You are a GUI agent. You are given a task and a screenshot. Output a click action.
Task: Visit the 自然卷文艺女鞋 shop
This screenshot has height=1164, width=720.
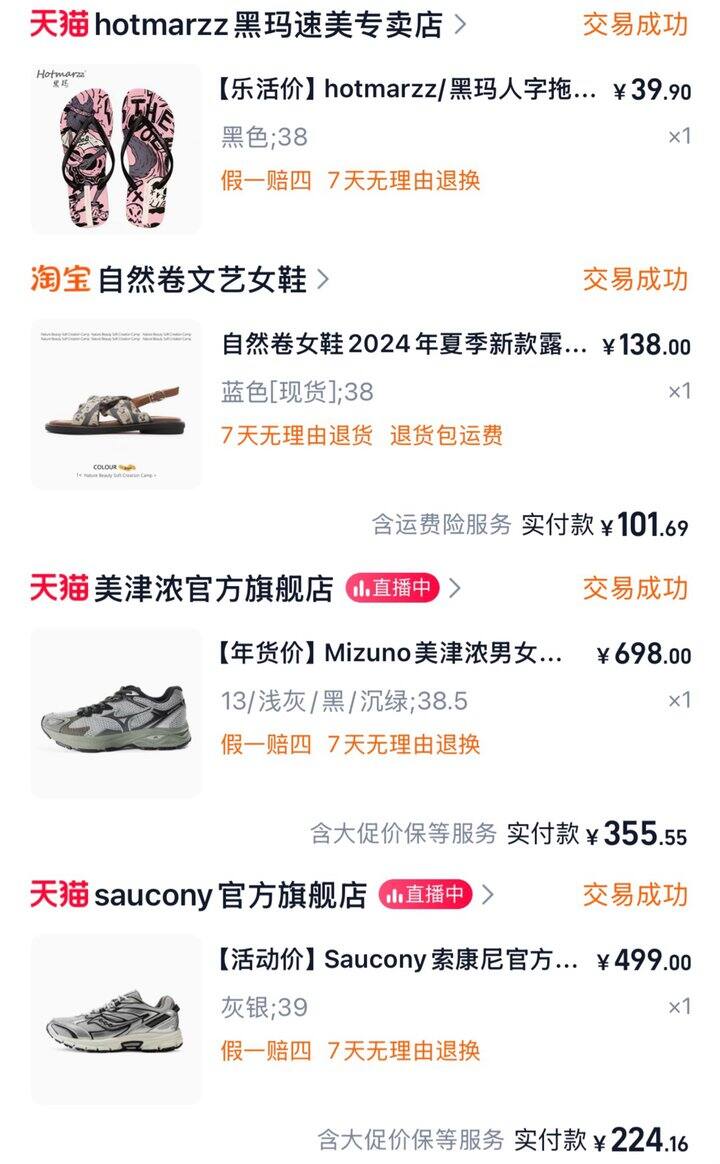coord(179,280)
